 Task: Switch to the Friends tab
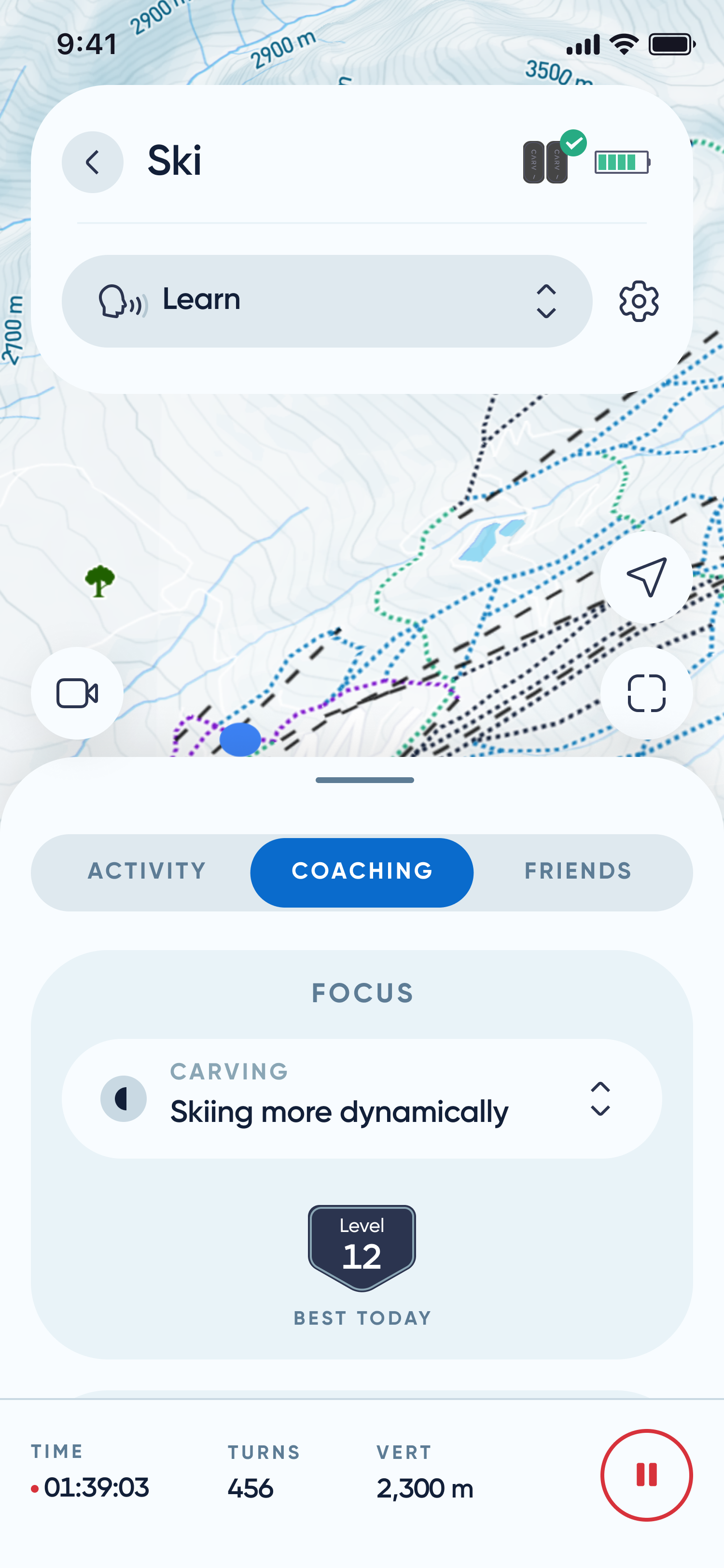pyautogui.click(x=577, y=871)
